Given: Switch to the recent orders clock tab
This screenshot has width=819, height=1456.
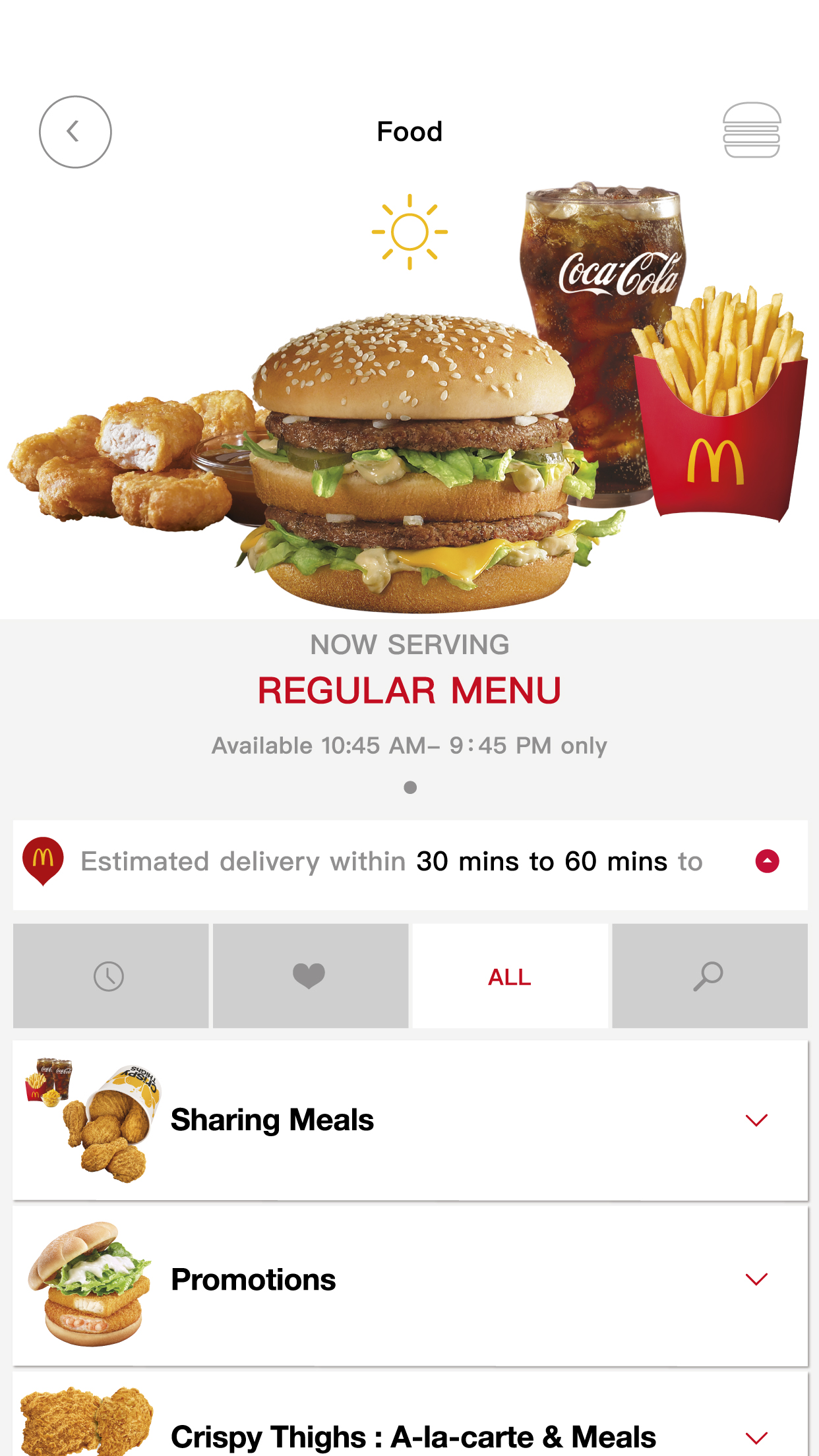Looking at the screenshot, I should (110, 976).
